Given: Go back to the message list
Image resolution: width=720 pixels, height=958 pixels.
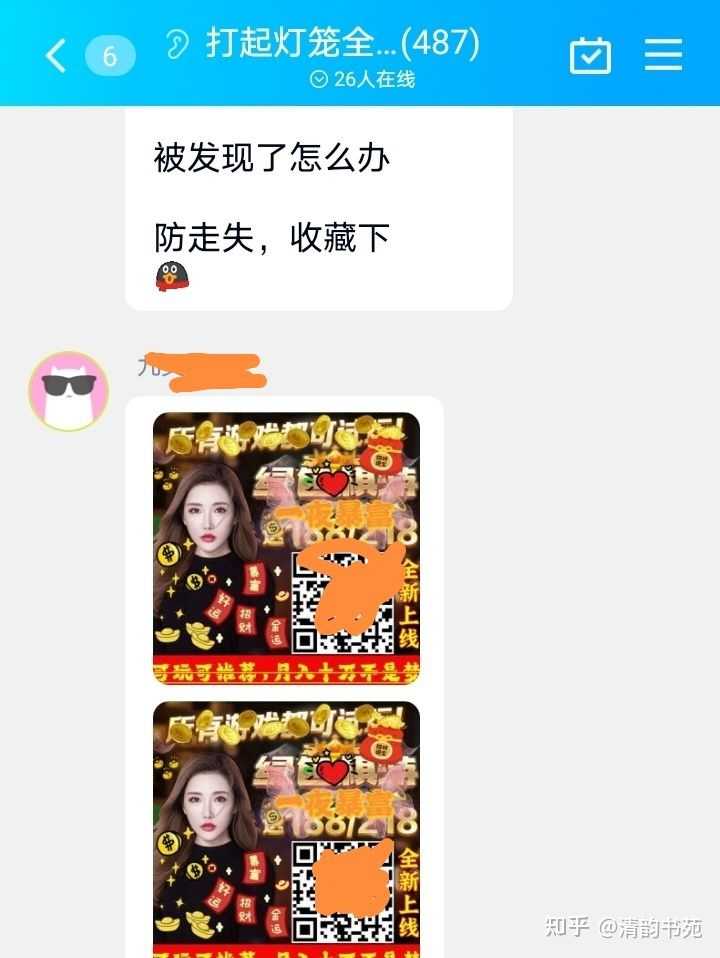Looking at the screenshot, I should (57, 56).
